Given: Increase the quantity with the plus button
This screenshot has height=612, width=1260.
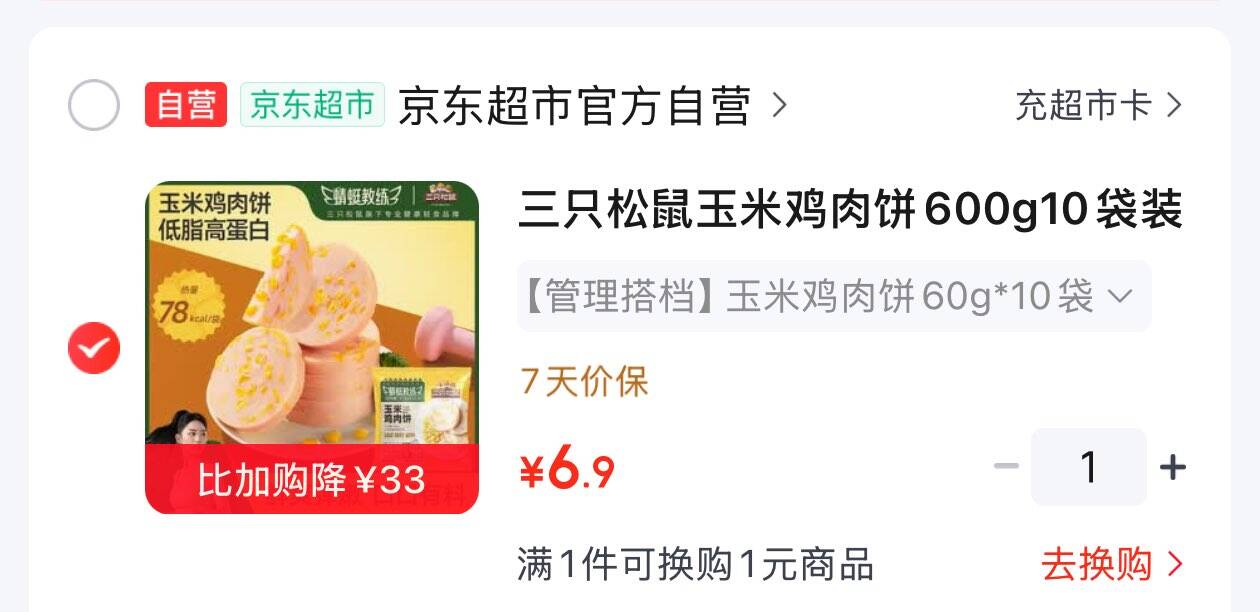Looking at the screenshot, I should 1172,466.
